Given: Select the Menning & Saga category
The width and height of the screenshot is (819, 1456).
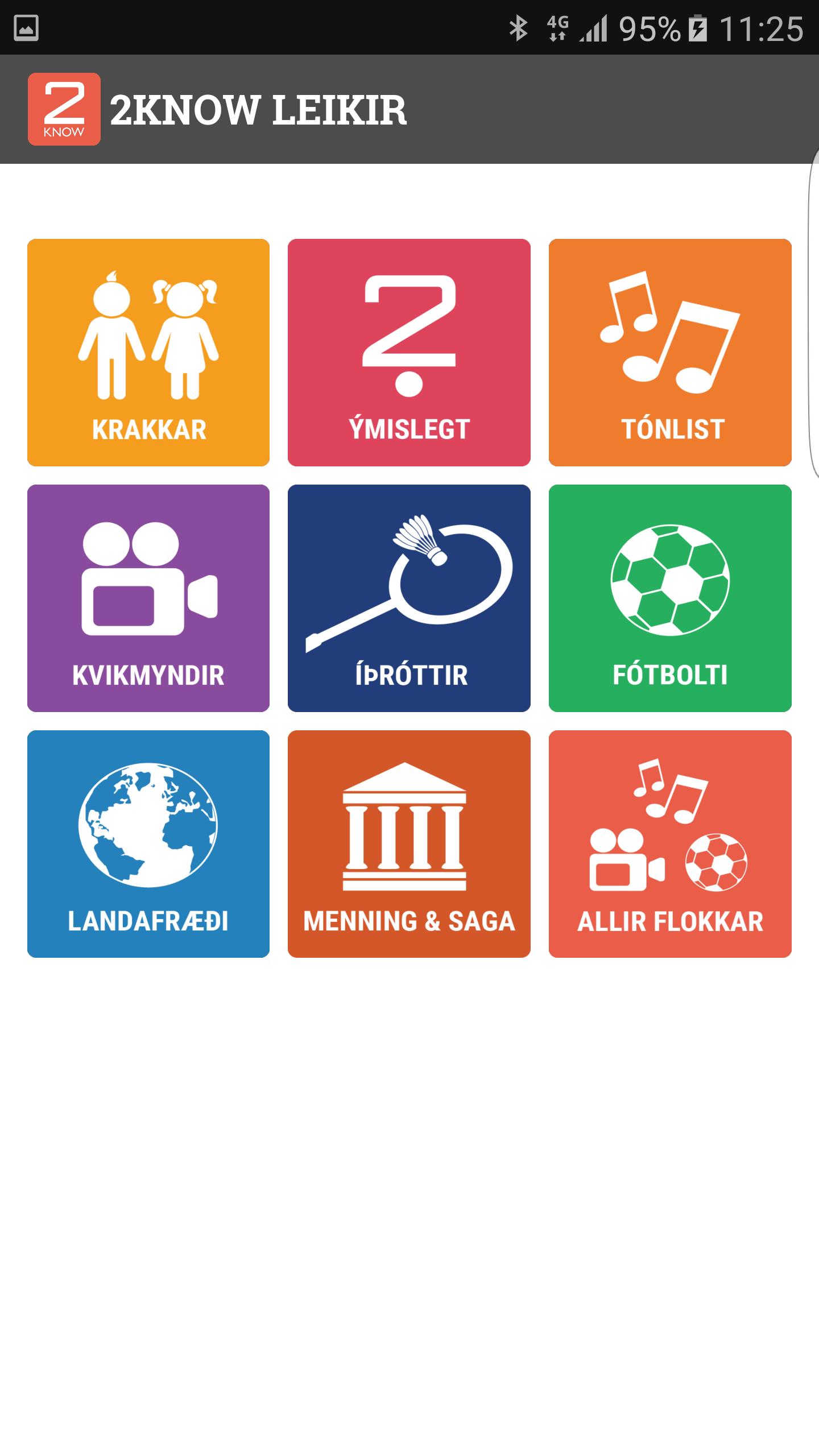Looking at the screenshot, I should pyautogui.click(x=409, y=844).
